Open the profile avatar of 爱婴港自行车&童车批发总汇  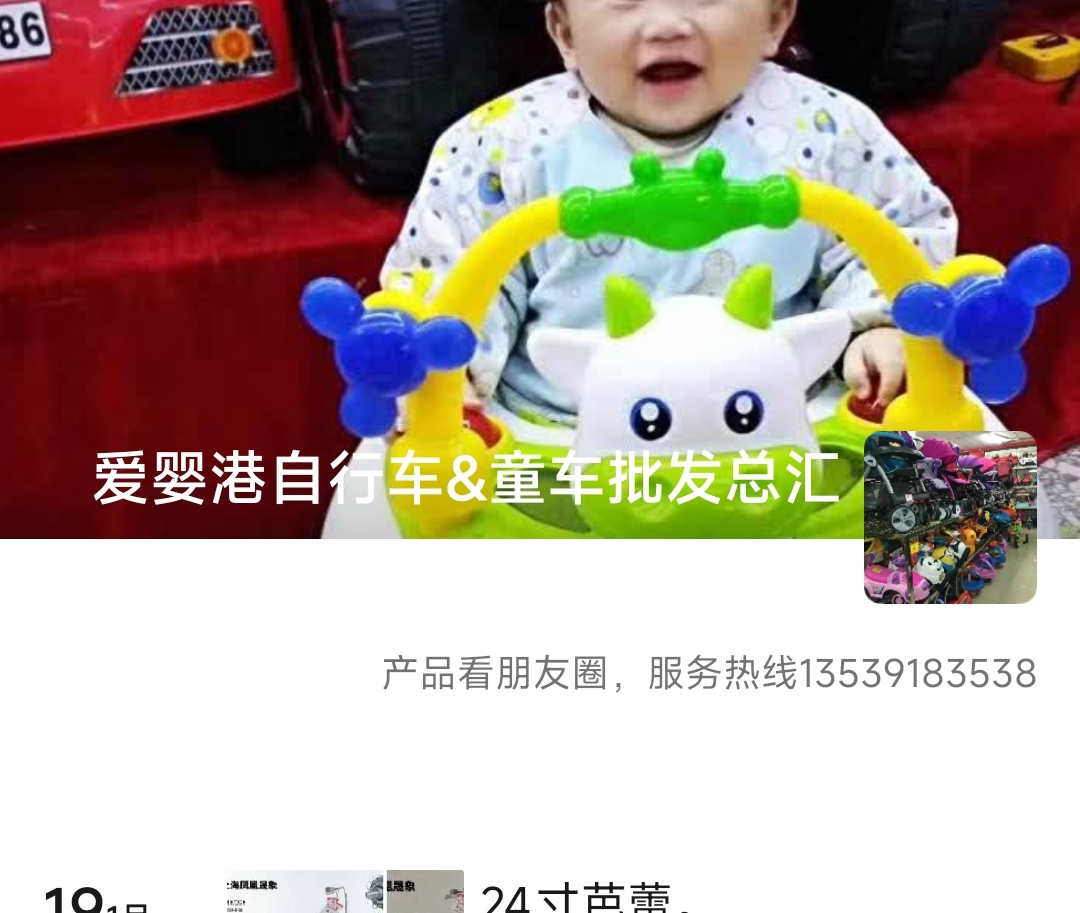[x=950, y=517]
